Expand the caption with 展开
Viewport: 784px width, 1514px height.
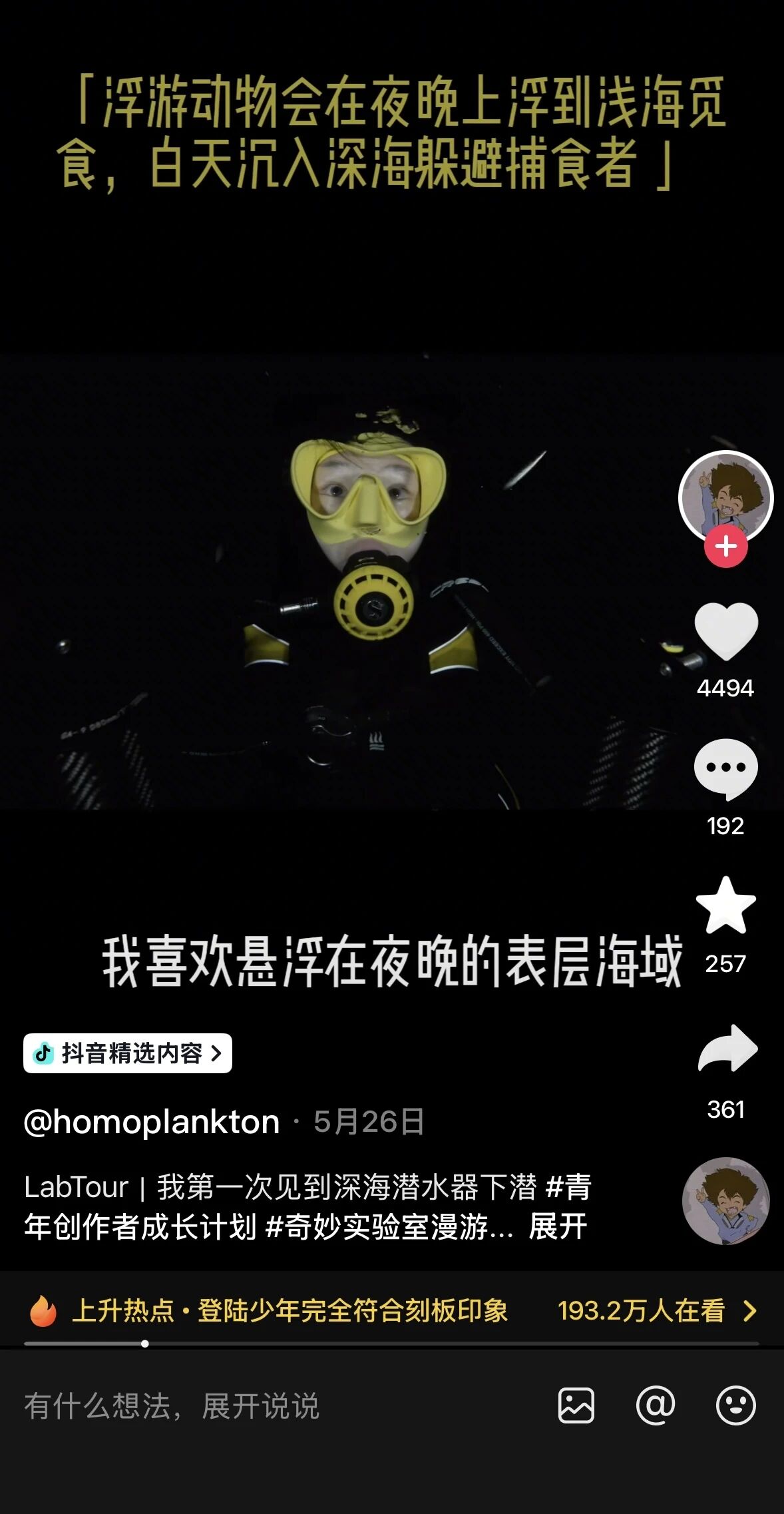tap(558, 1226)
